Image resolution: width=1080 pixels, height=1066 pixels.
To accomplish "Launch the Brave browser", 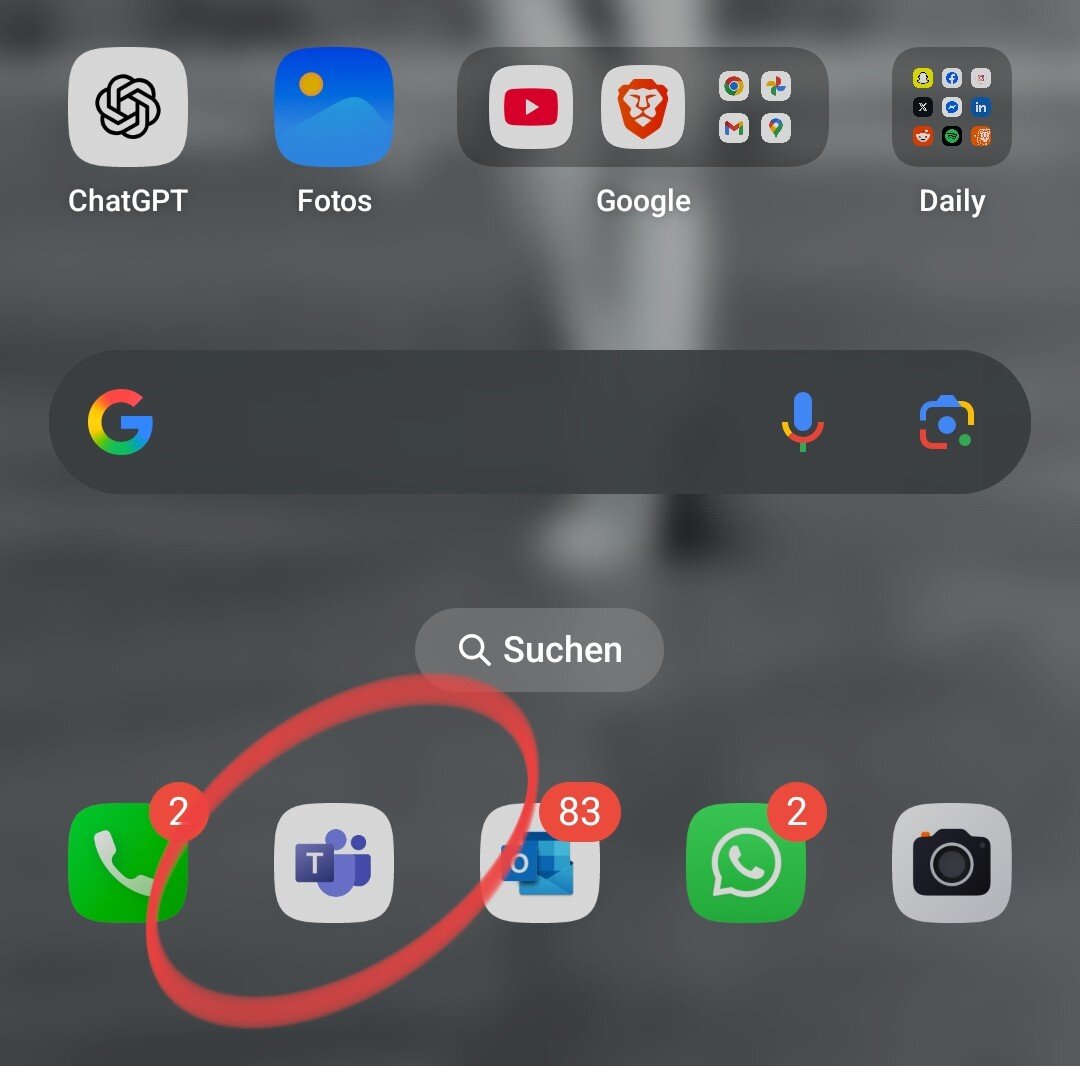I will point(643,107).
